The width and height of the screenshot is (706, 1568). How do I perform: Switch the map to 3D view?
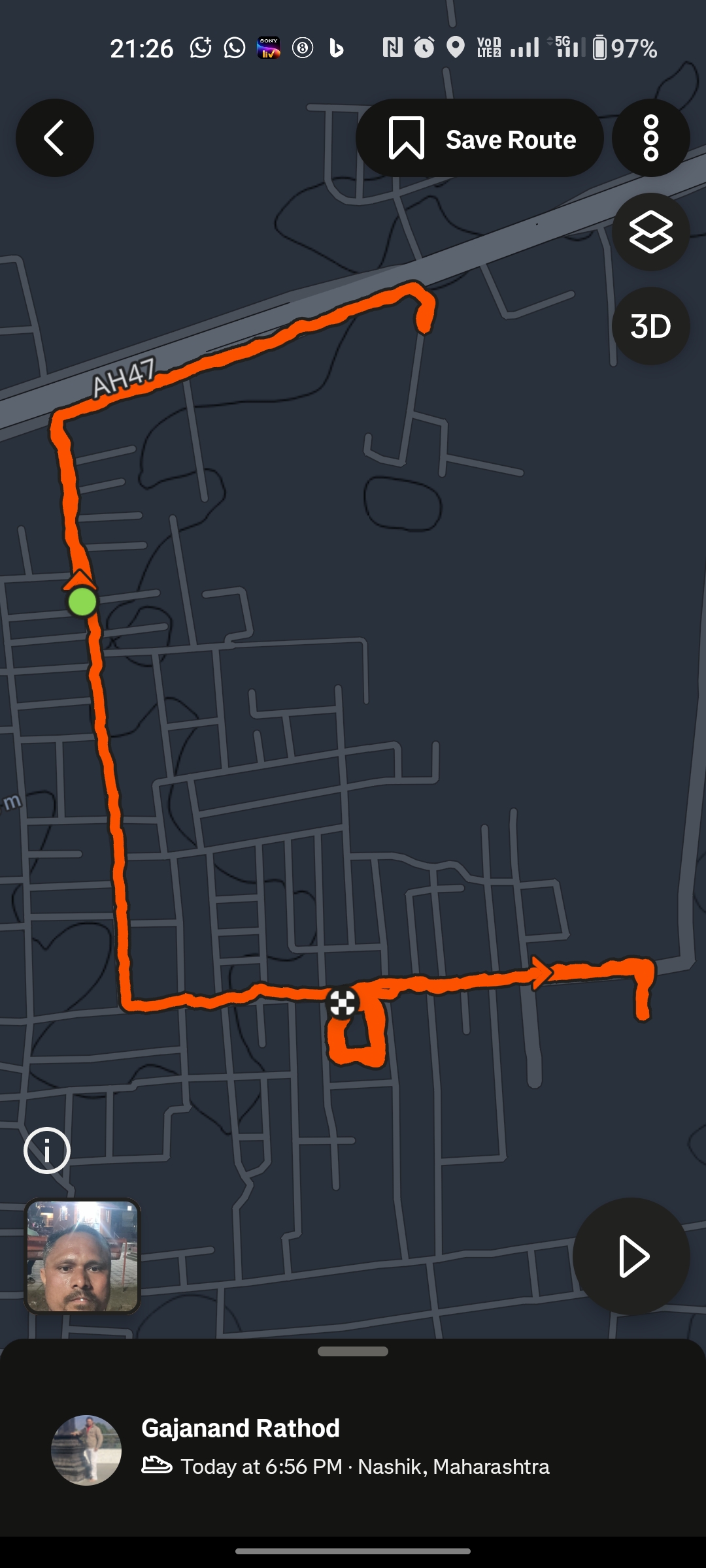click(650, 326)
